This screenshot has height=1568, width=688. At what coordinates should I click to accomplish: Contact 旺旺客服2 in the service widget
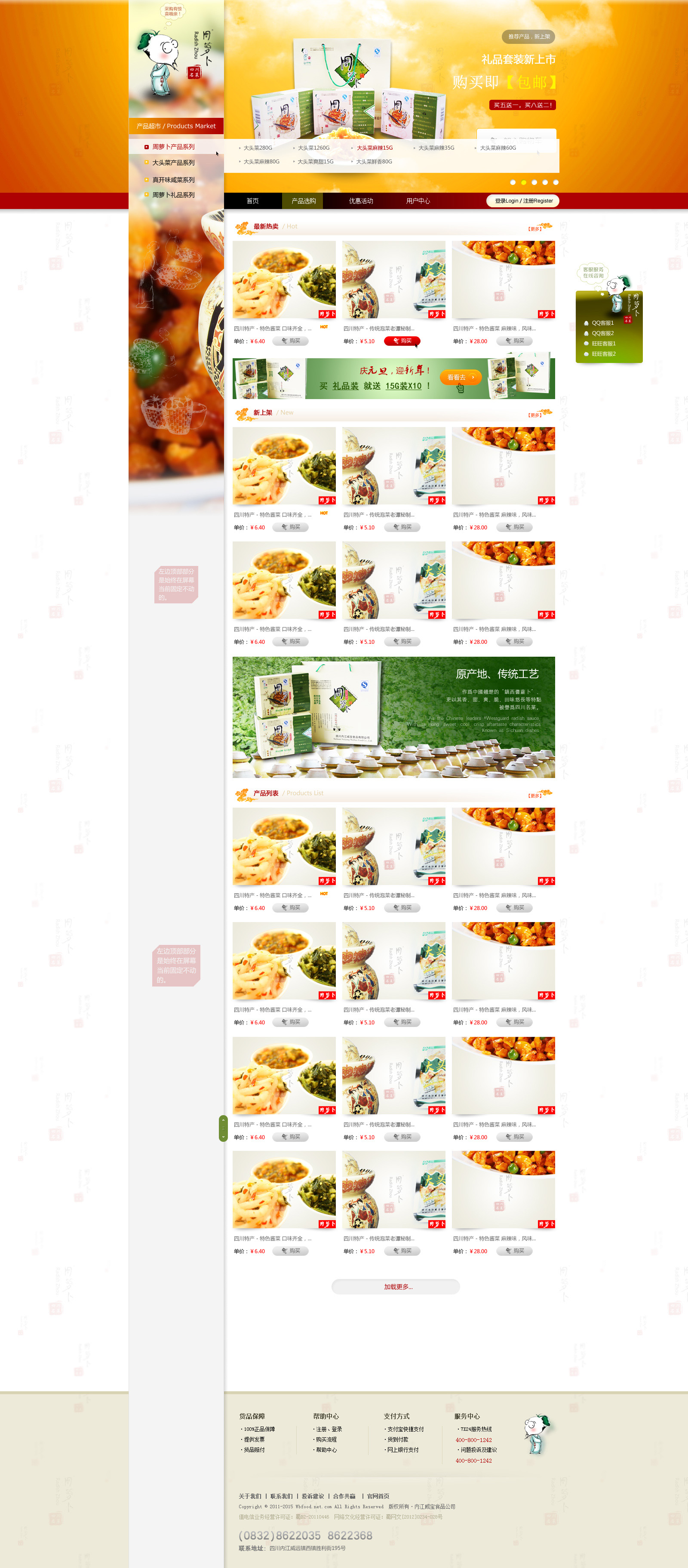603,354
